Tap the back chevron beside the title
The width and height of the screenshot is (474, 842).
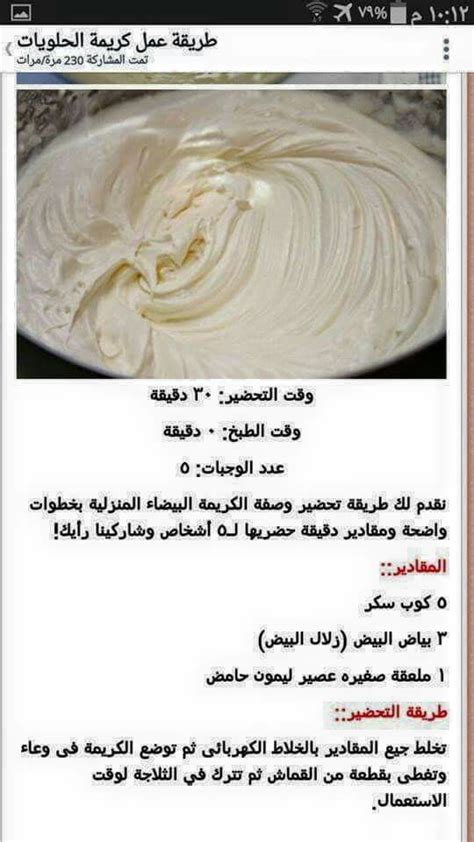tap(9, 49)
